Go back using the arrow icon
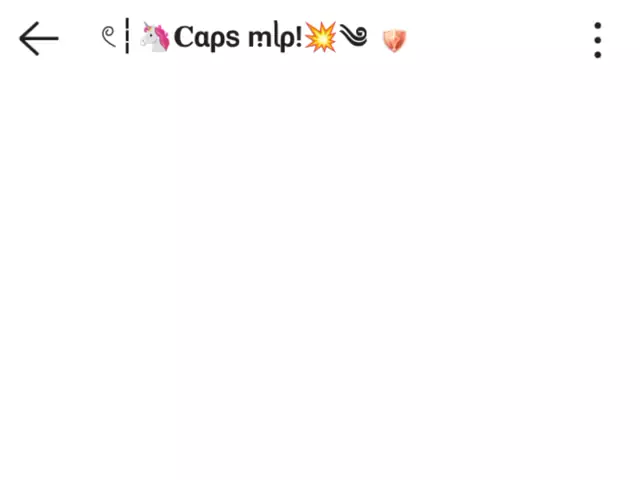Screen dimensions: 640x480 (x=39, y=39)
